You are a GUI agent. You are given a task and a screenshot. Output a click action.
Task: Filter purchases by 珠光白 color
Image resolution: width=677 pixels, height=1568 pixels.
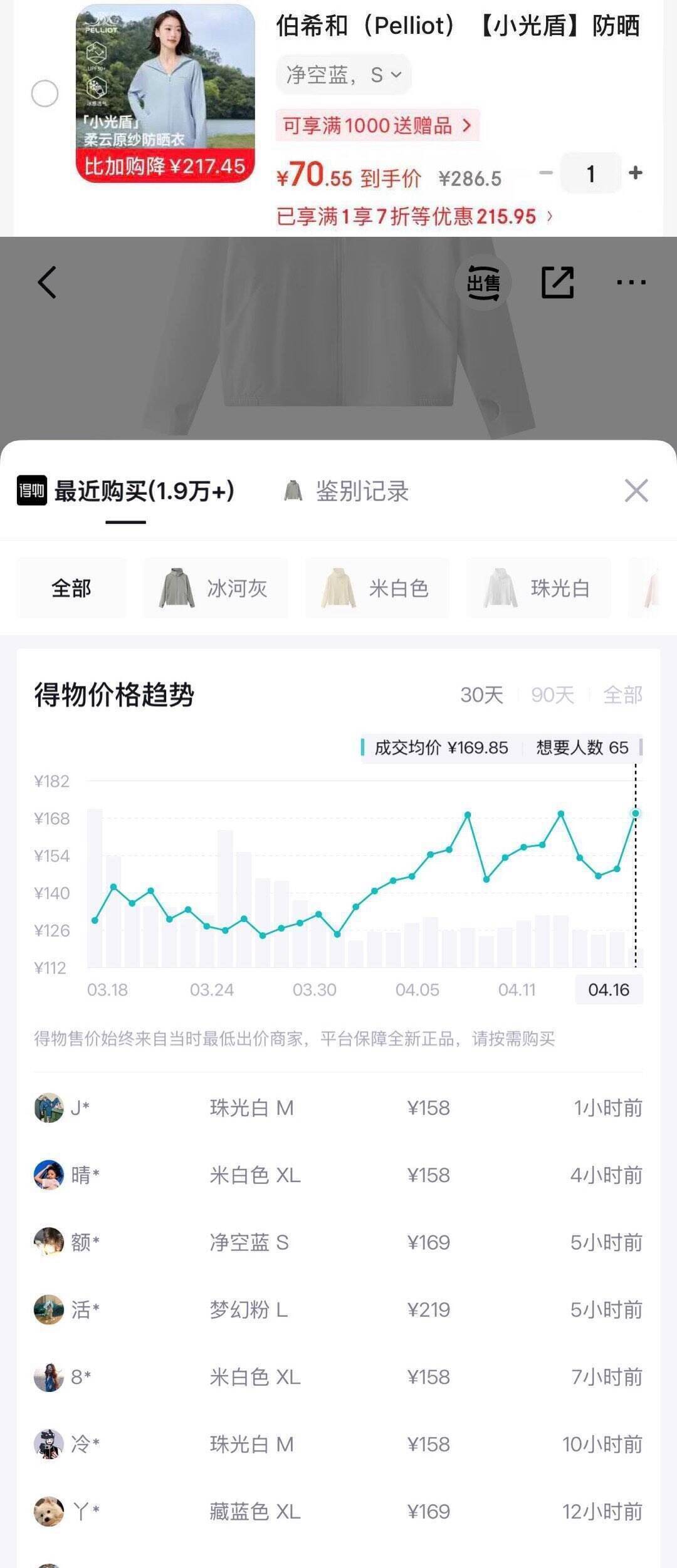tap(538, 588)
